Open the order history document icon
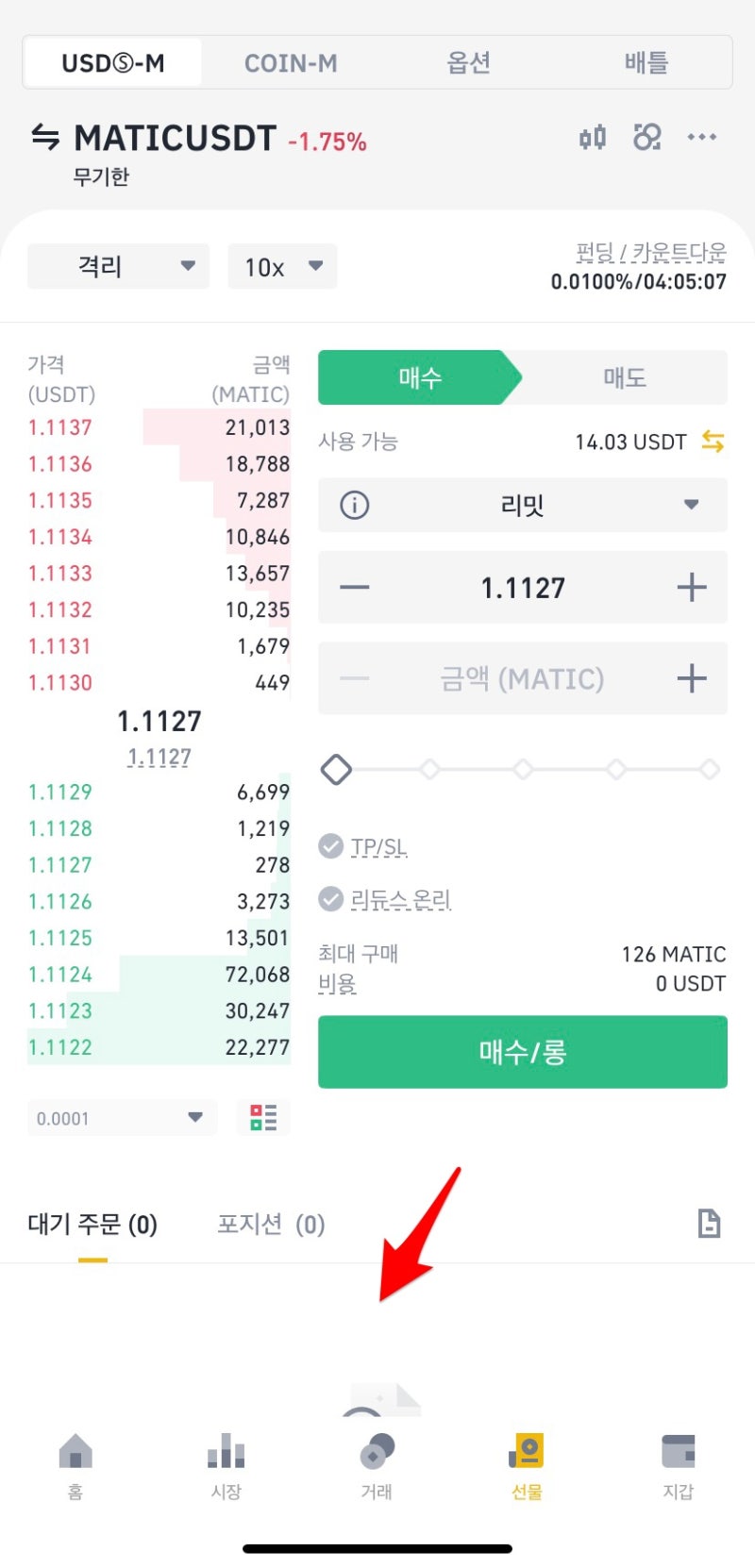The image size is (755, 1568). point(709,1224)
